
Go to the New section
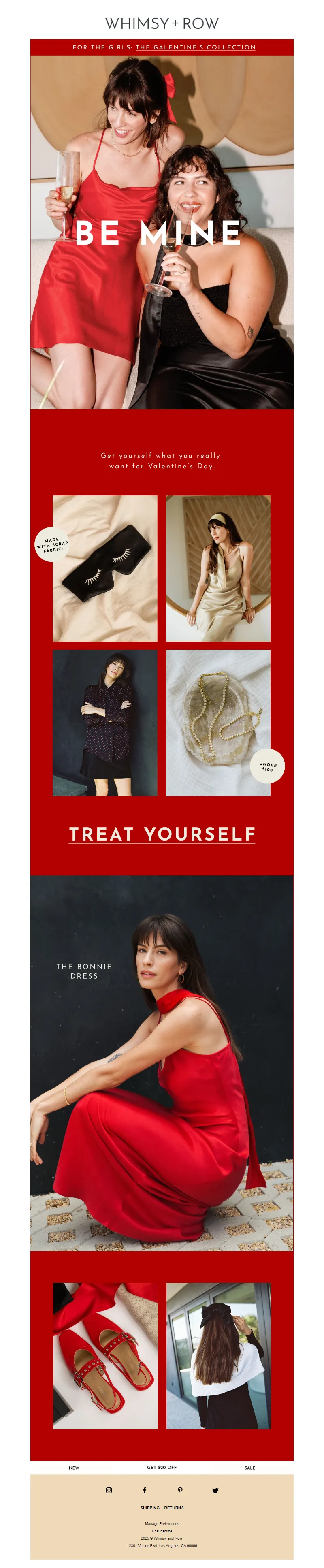pyautogui.click(x=74, y=1468)
